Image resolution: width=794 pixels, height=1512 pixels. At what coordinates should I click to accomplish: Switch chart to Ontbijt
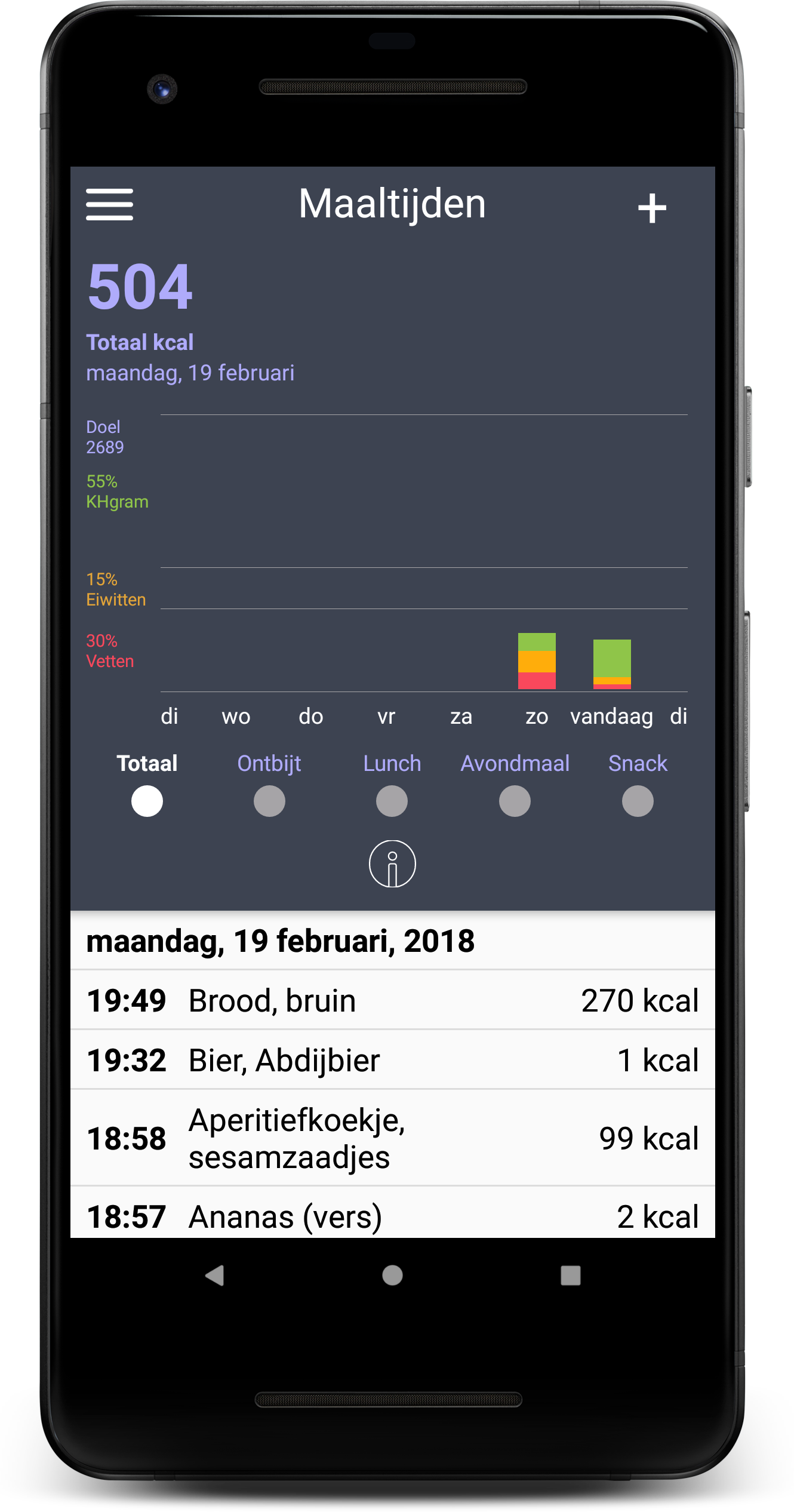(269, 800)
